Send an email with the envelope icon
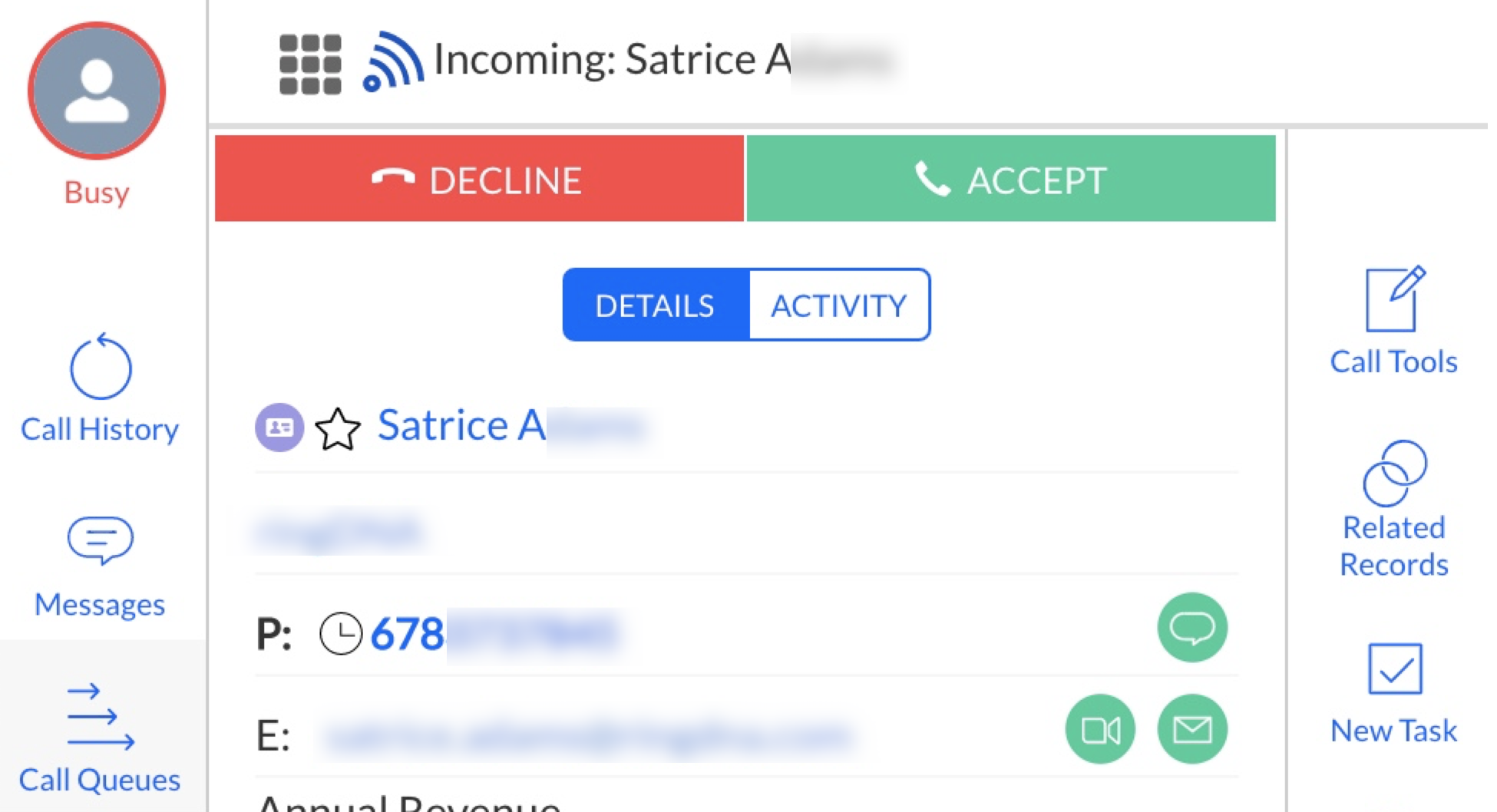Image resolution: width=1497 pixels, height=812 pixels. pyautogui.click(x=1191, y=729)
